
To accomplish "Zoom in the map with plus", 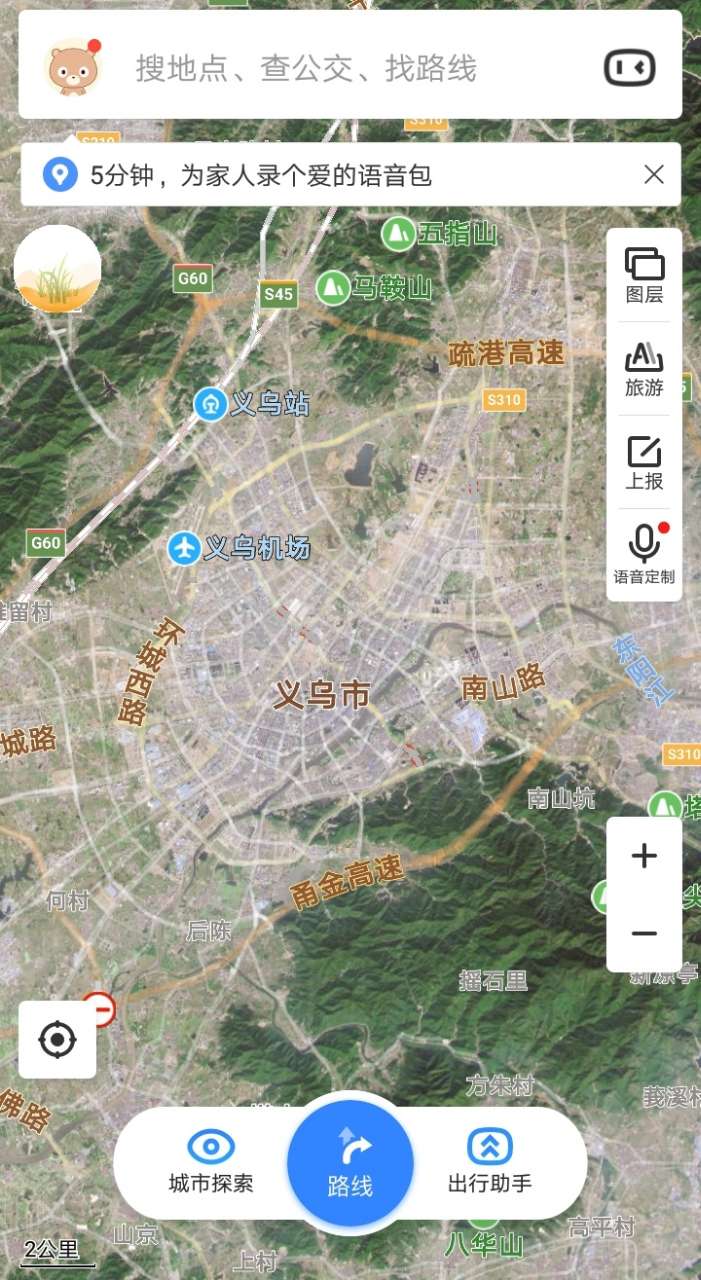I will click(x=644, y=856).
